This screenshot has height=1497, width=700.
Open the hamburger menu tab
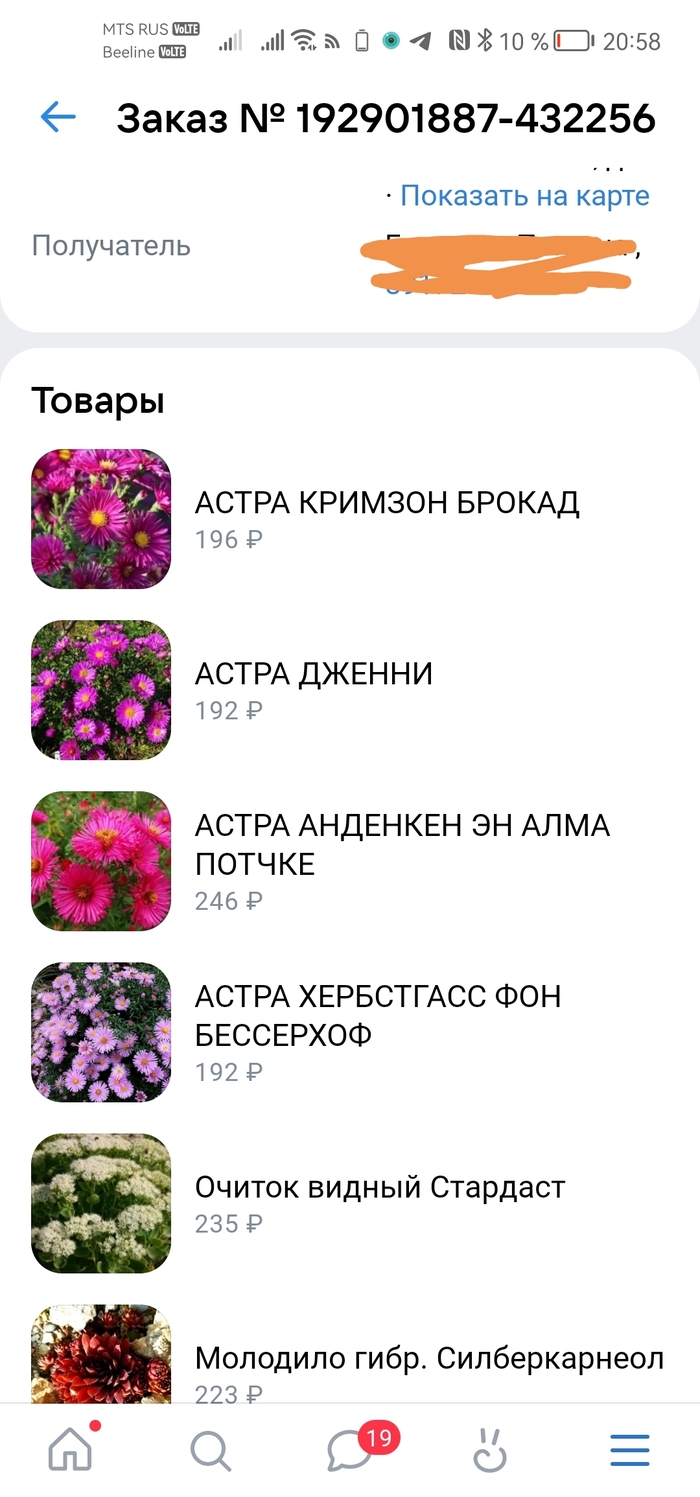click(x=630, y=1449)
